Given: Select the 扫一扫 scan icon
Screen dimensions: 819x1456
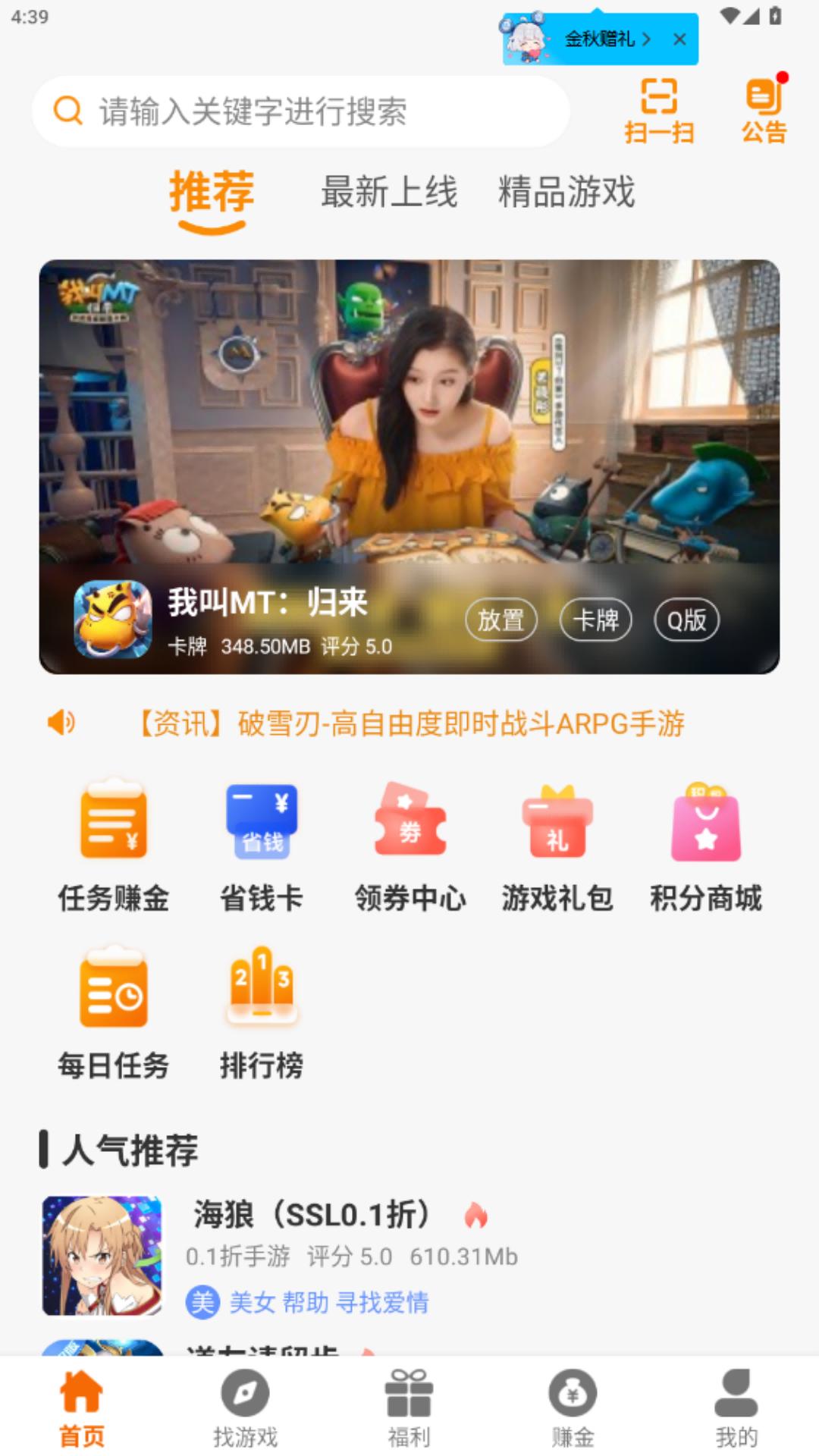Looking at the screenshot, I should pos(657,110).
